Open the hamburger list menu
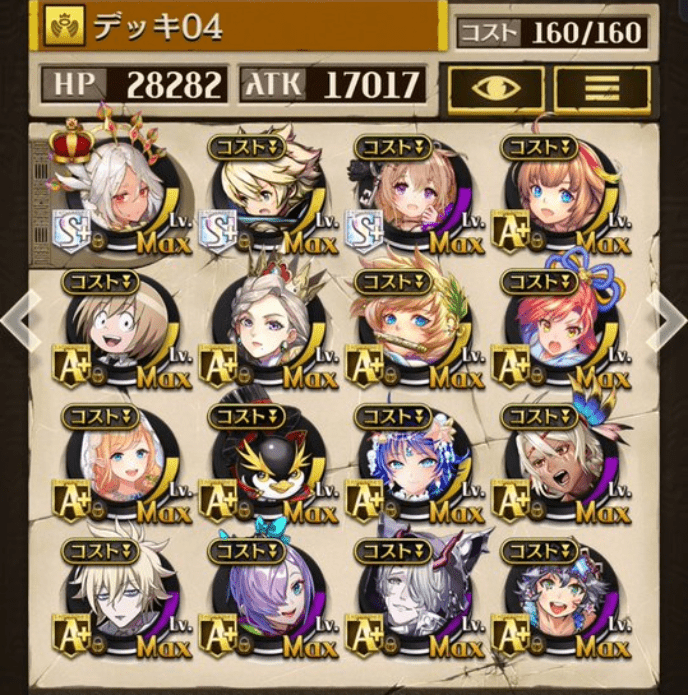This screenshot has height=695, width=688. click(x=602, y=89)
